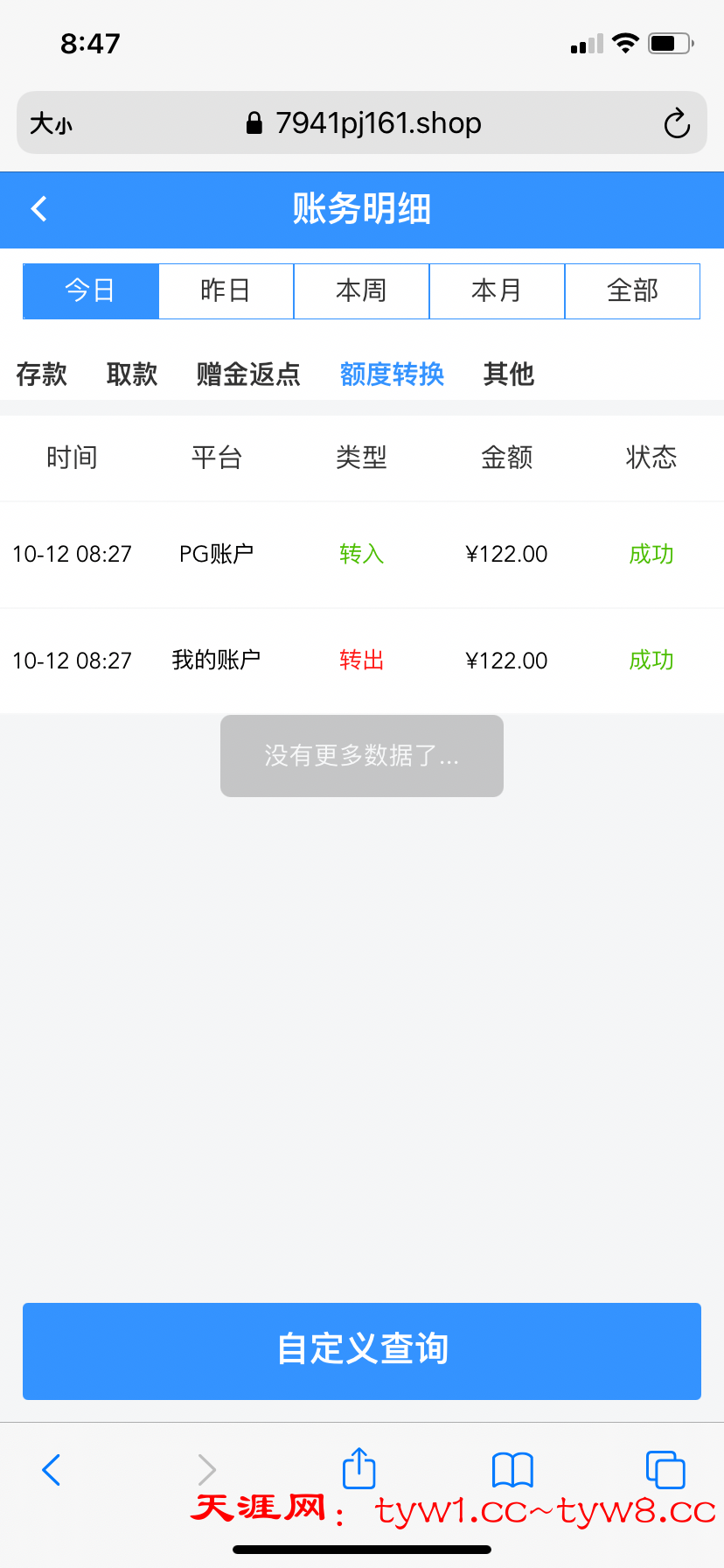Open Safari bookmarks
This screenshot has height=1568, width=724.
(x=512, y=1469)
